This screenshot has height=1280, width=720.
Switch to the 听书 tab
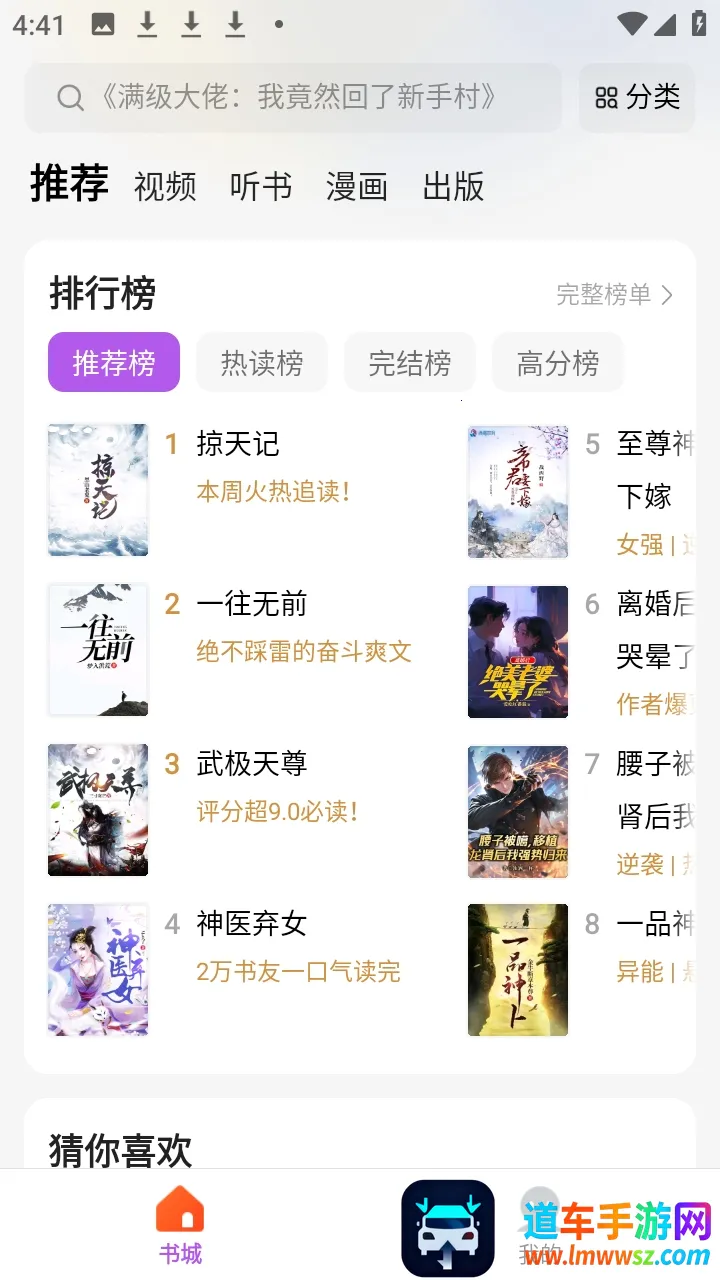pos(261,186)
